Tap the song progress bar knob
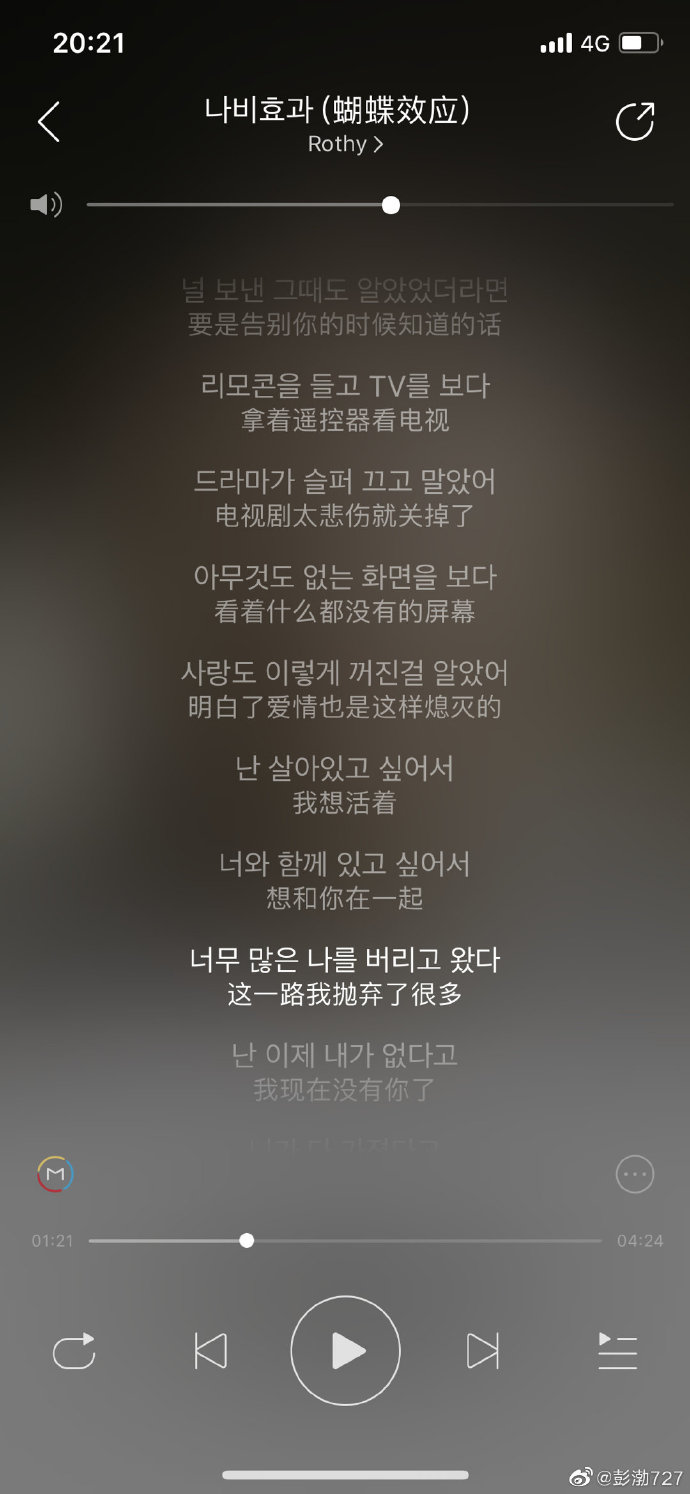 click(247, 1241)
